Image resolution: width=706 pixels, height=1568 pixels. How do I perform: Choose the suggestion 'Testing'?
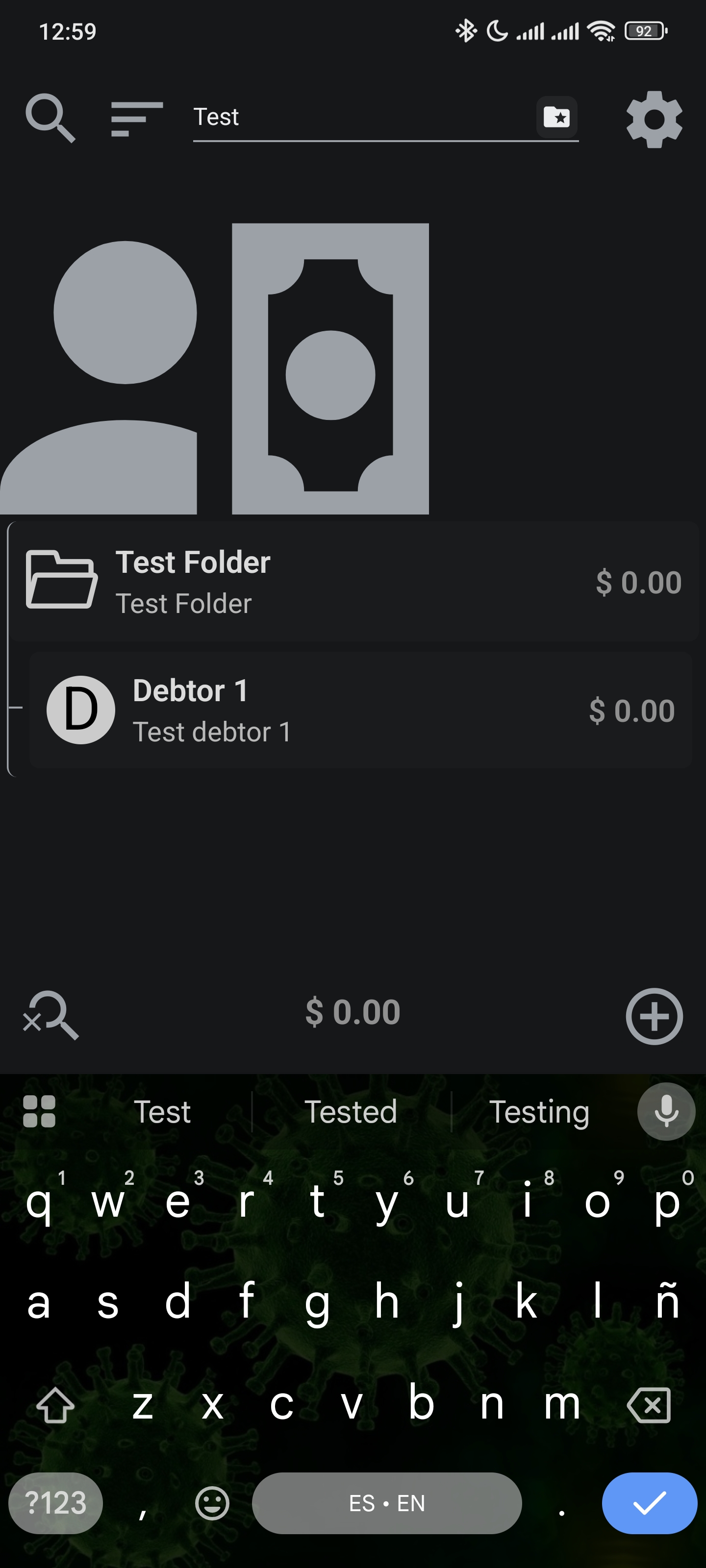point(538,1111)
